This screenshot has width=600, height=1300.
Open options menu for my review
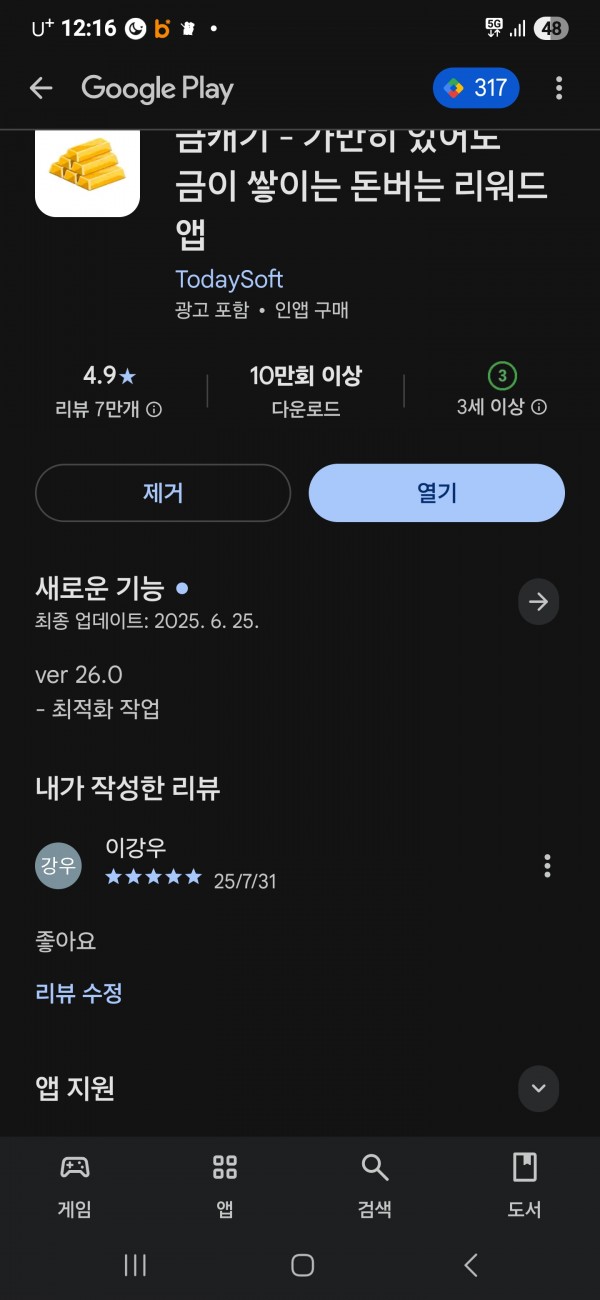pyautogui.click(x=547, y=866)
